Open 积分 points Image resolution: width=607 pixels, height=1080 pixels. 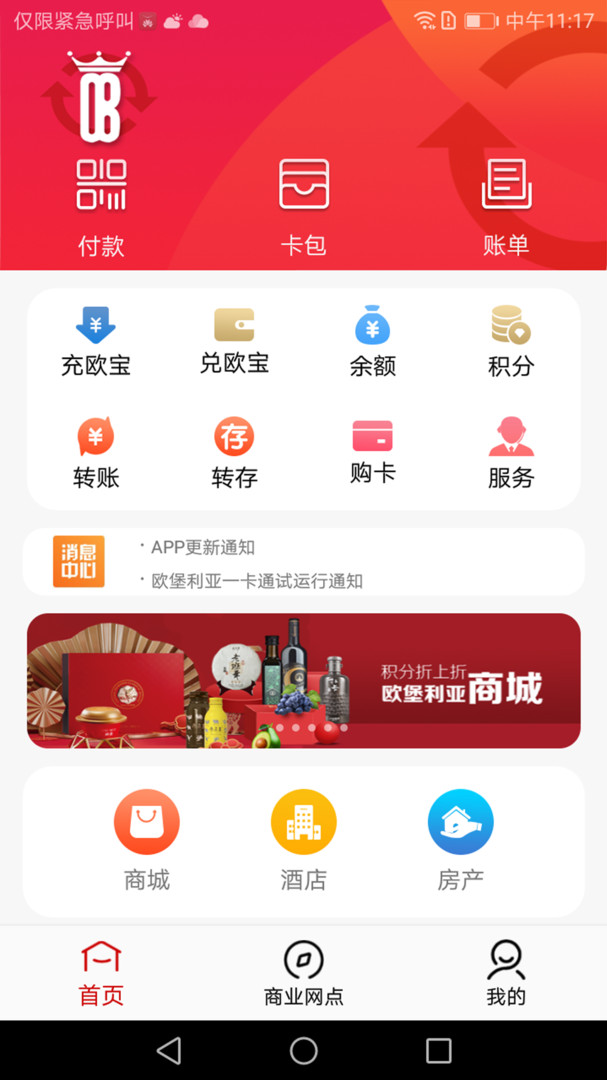pyautogui.click(x=511, y=342)
